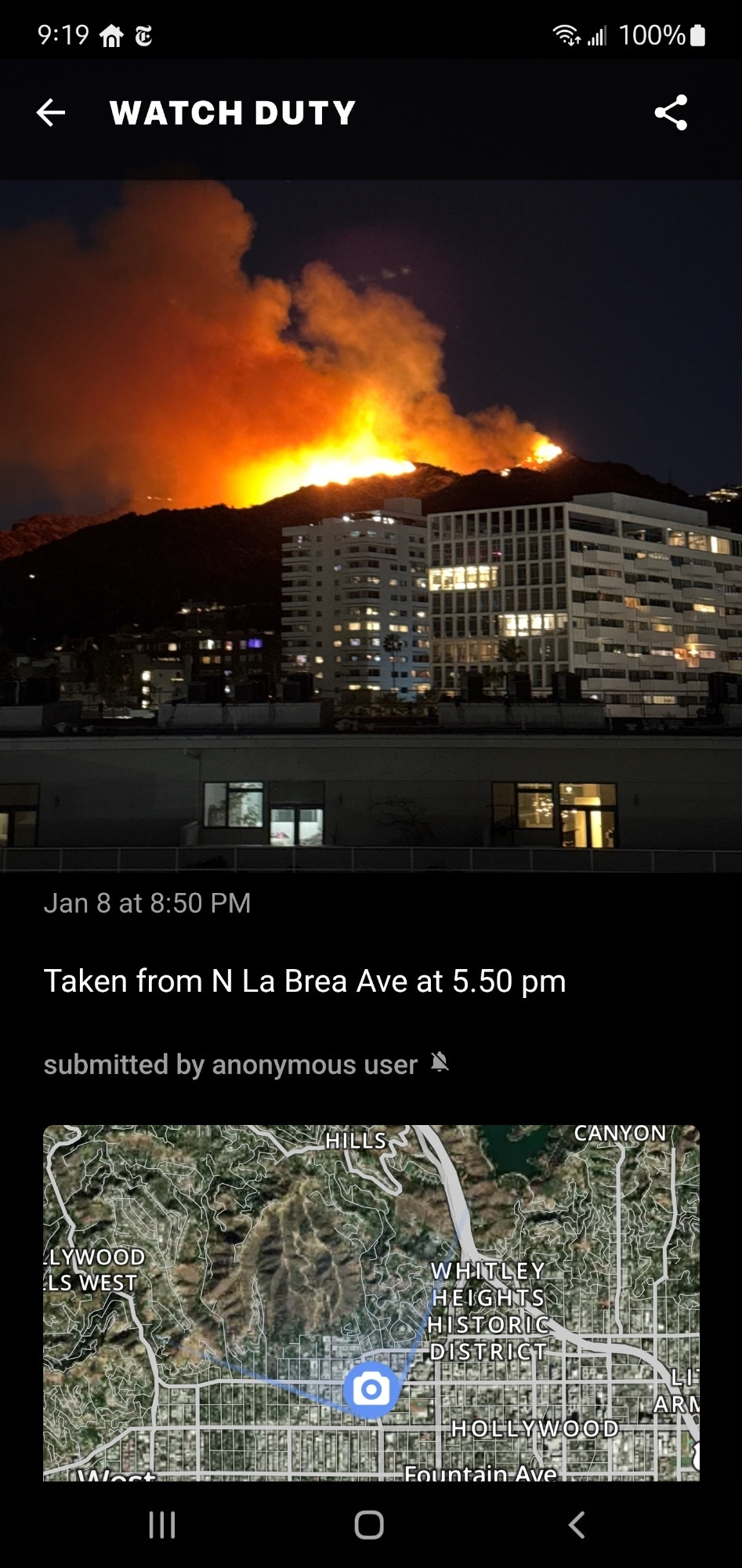Go back using the top-left arrow

click(51, 113)
